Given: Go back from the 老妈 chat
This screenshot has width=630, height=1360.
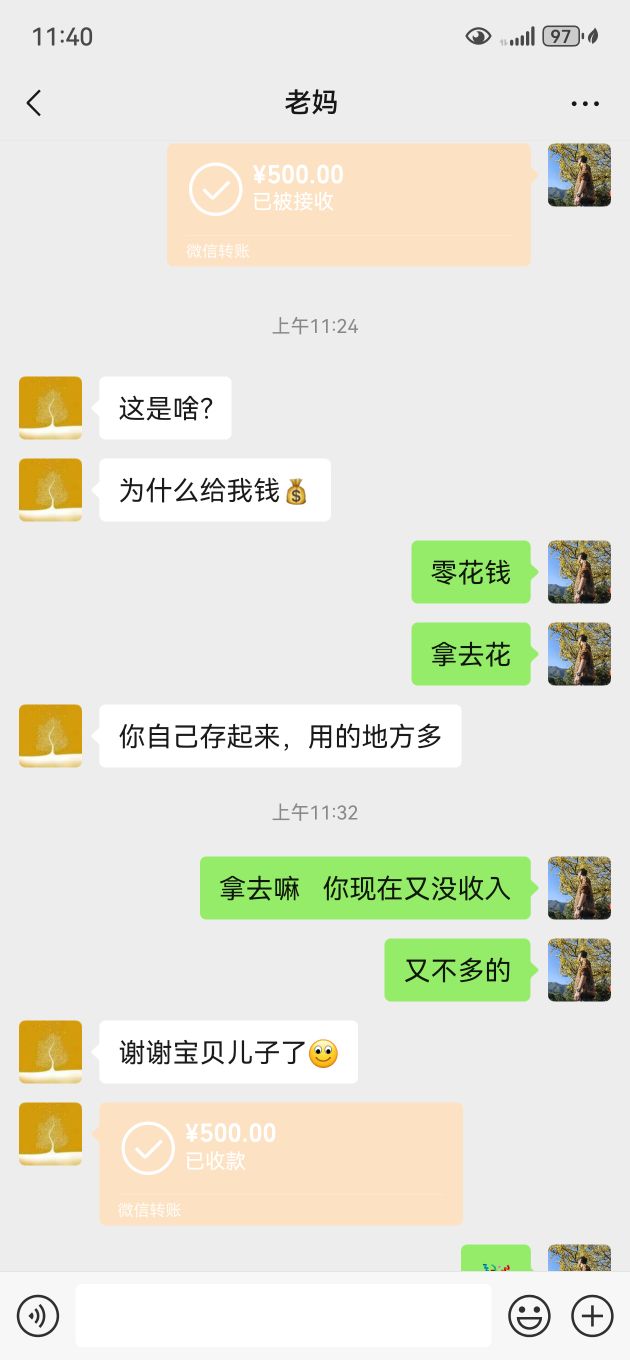Looking at the screenshot, I should (34, 102).
